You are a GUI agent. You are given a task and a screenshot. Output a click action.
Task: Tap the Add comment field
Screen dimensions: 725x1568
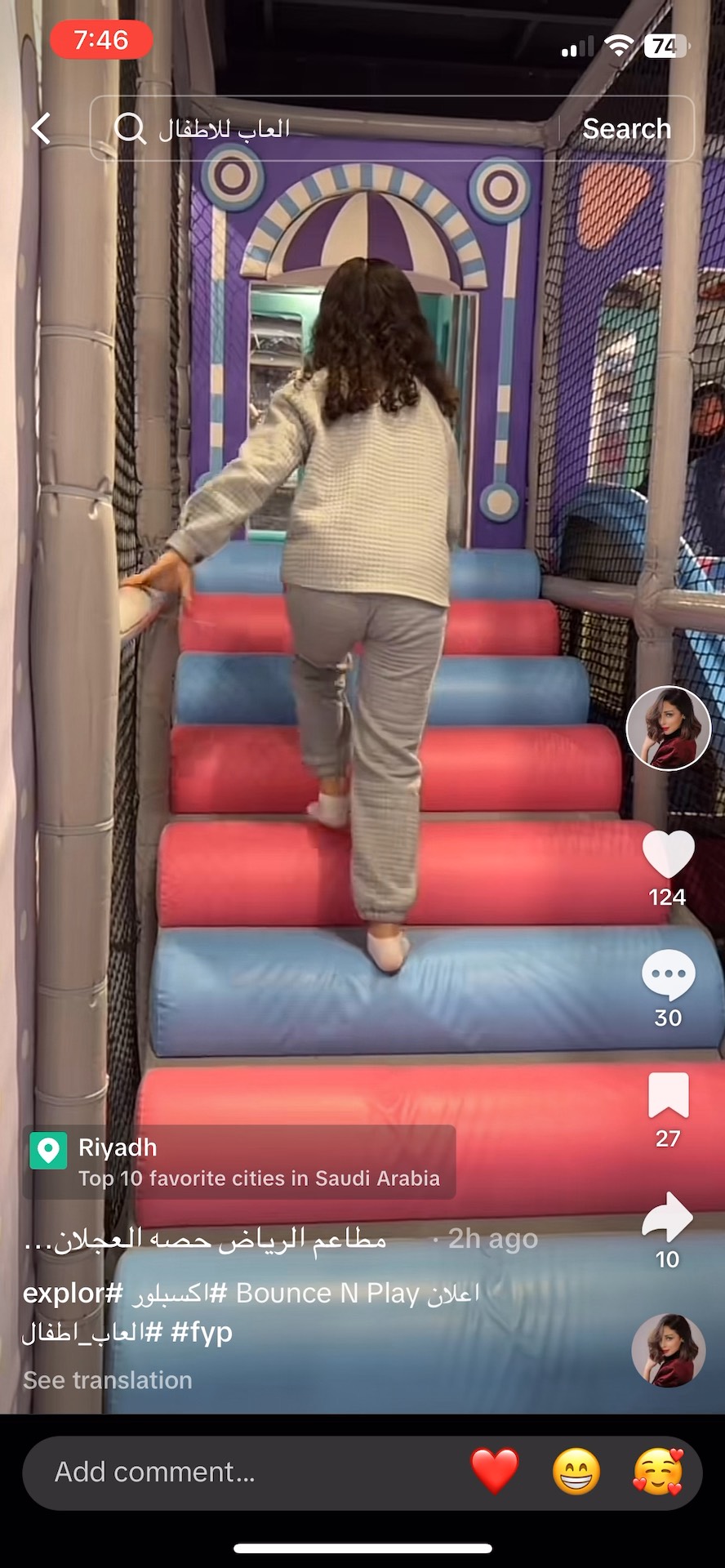click(245, 1472)
